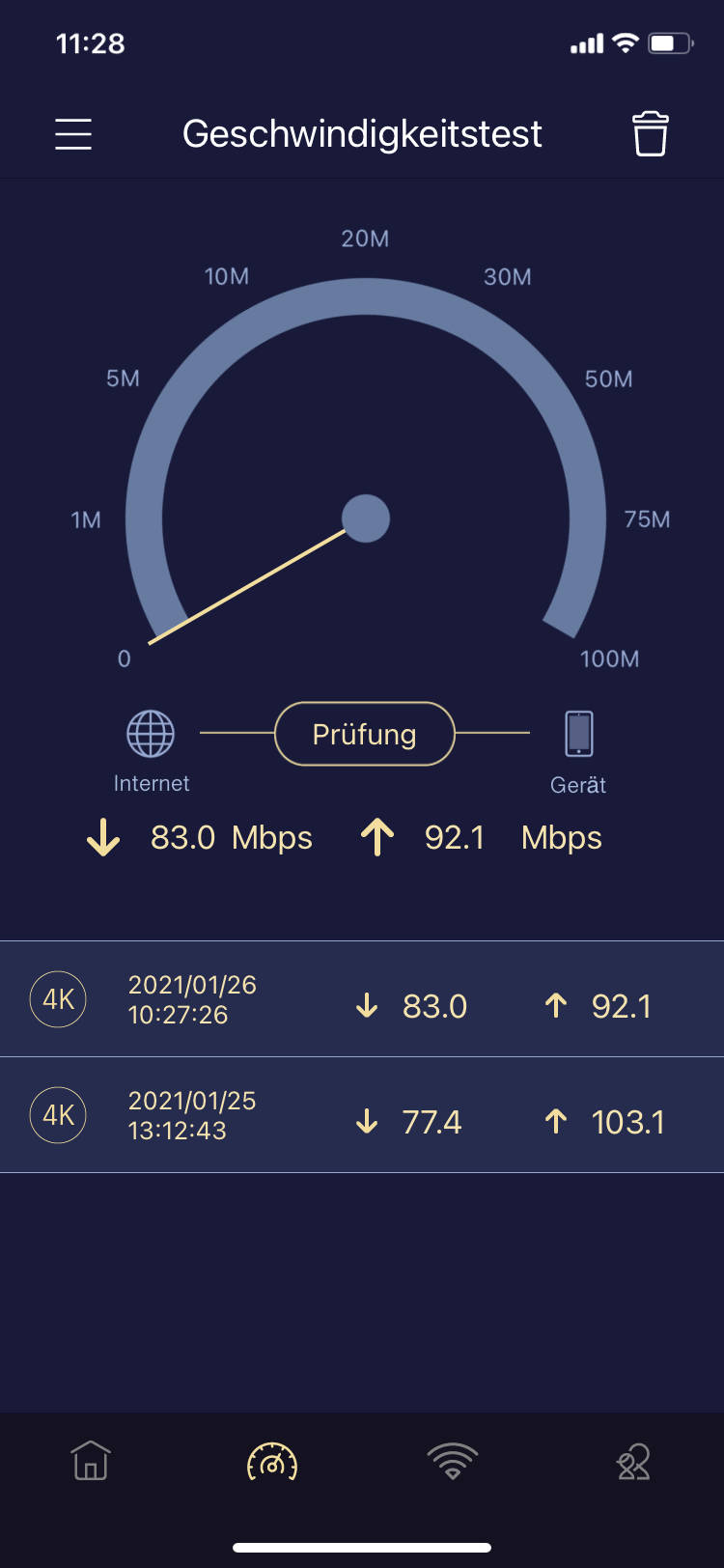Start the speed test with Prüfung button
Image resolution: width=724 pixels, height=1568 pixels.
tap(365, 734)
